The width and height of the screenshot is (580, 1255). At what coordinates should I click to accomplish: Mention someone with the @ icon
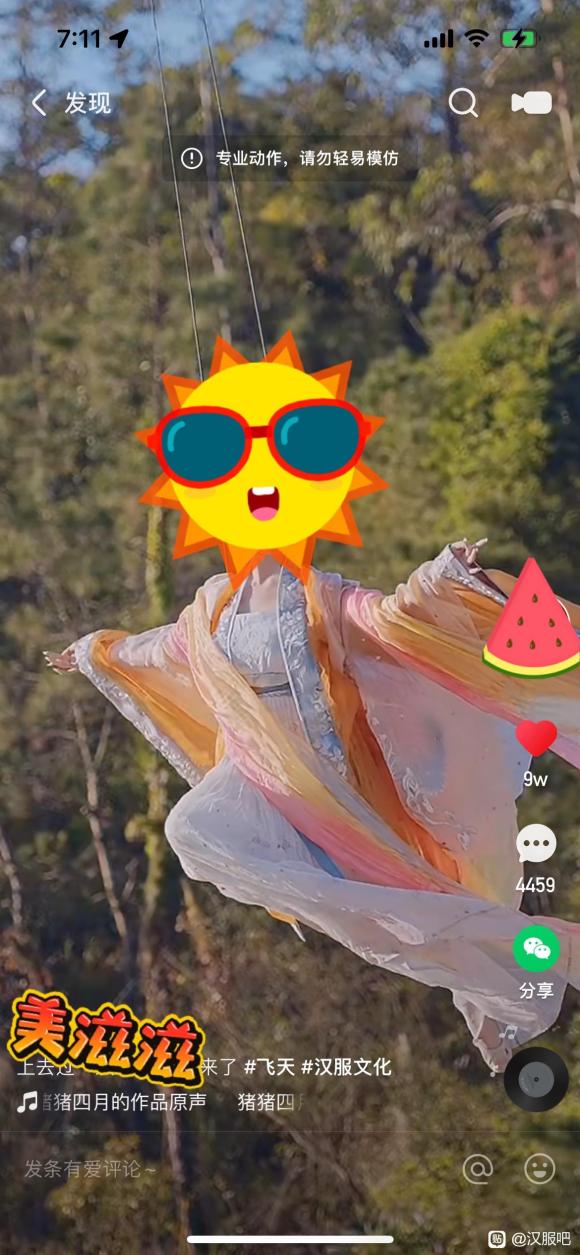(x=478, y=1168)
